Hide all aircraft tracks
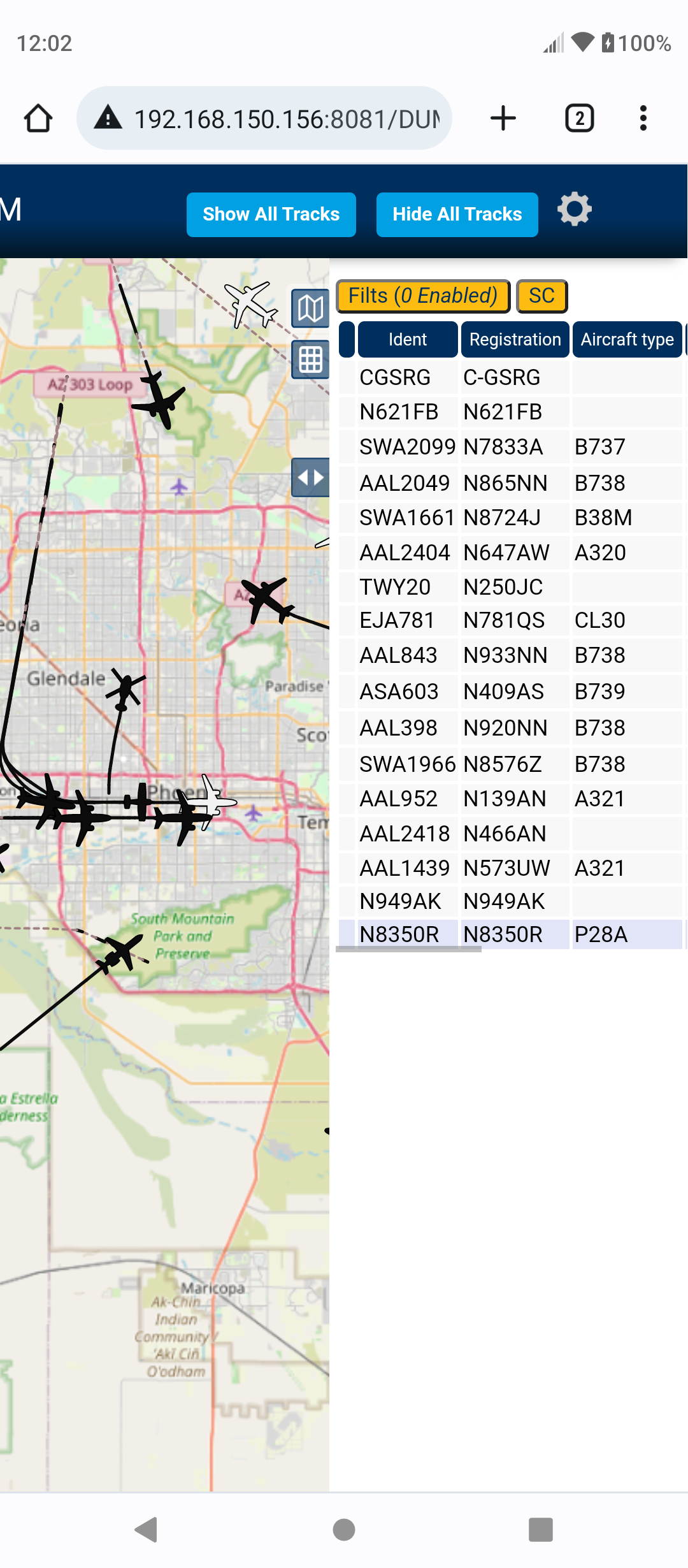 tap(457, 214)
